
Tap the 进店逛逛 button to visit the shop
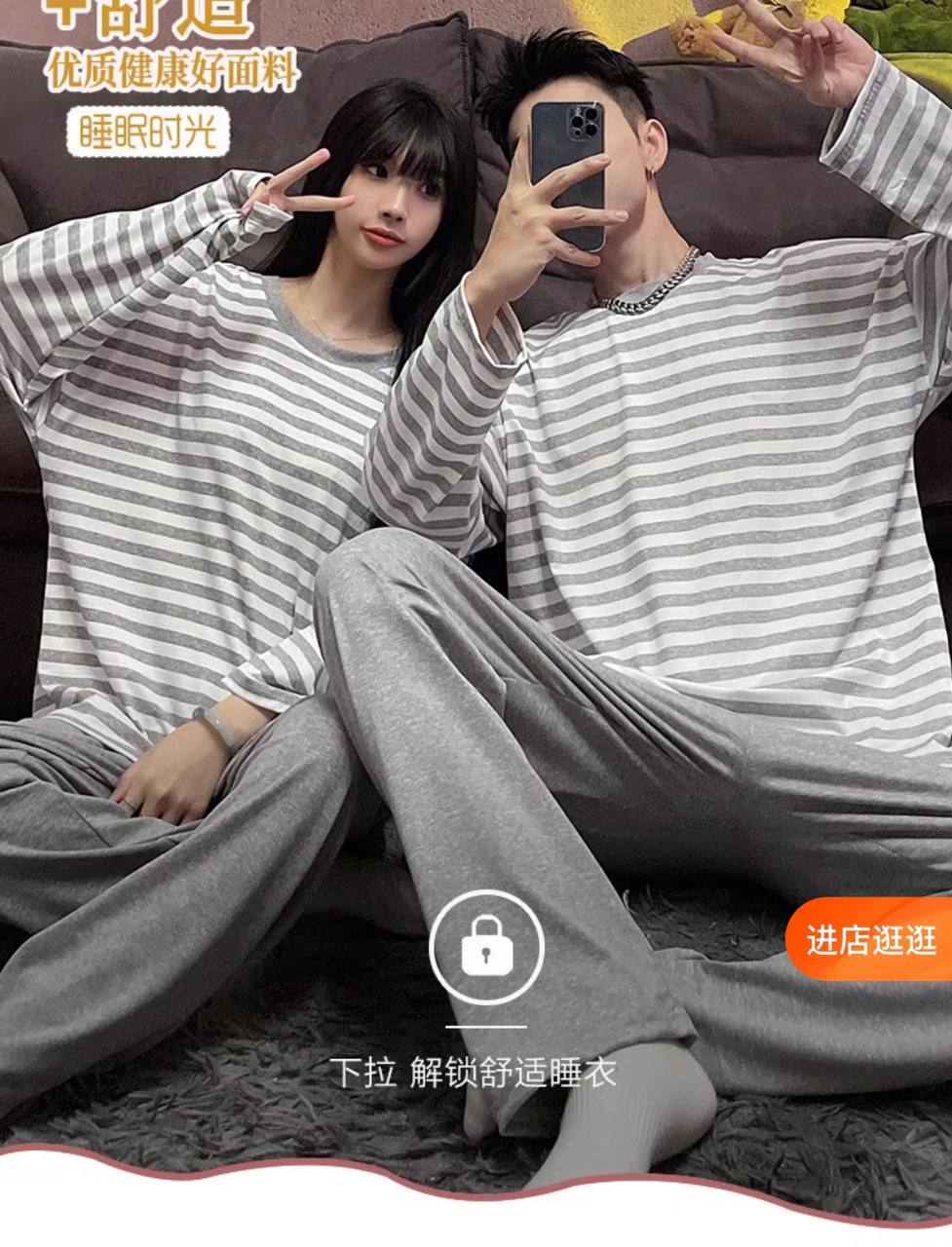870,940
